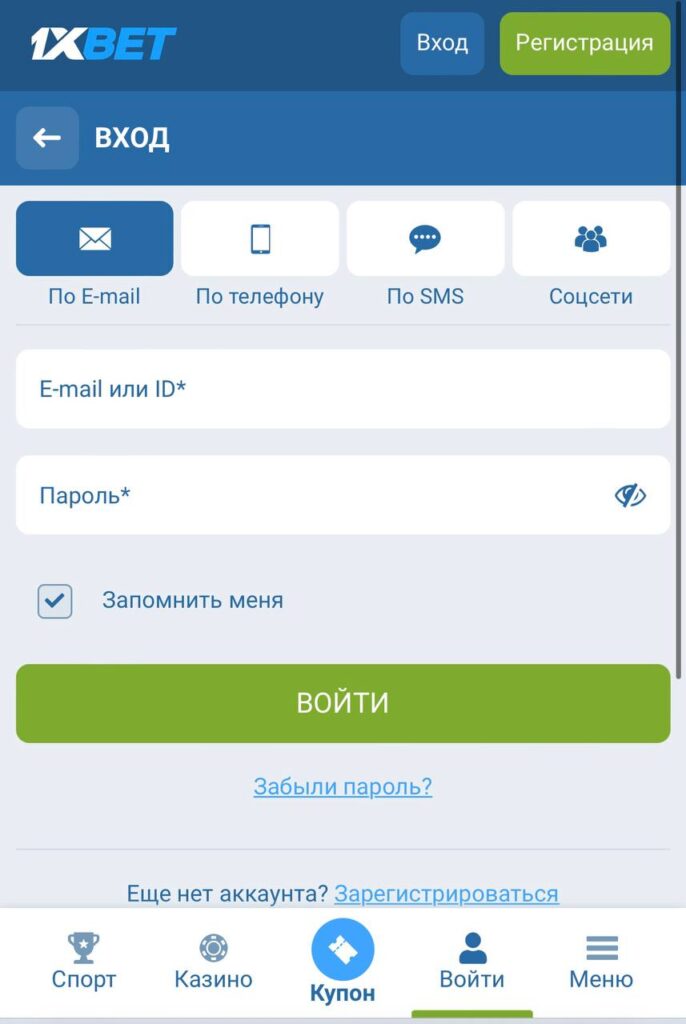Open the Меню tab
The height and width of the screenshot is (1024, 686).
coord(601,962)
